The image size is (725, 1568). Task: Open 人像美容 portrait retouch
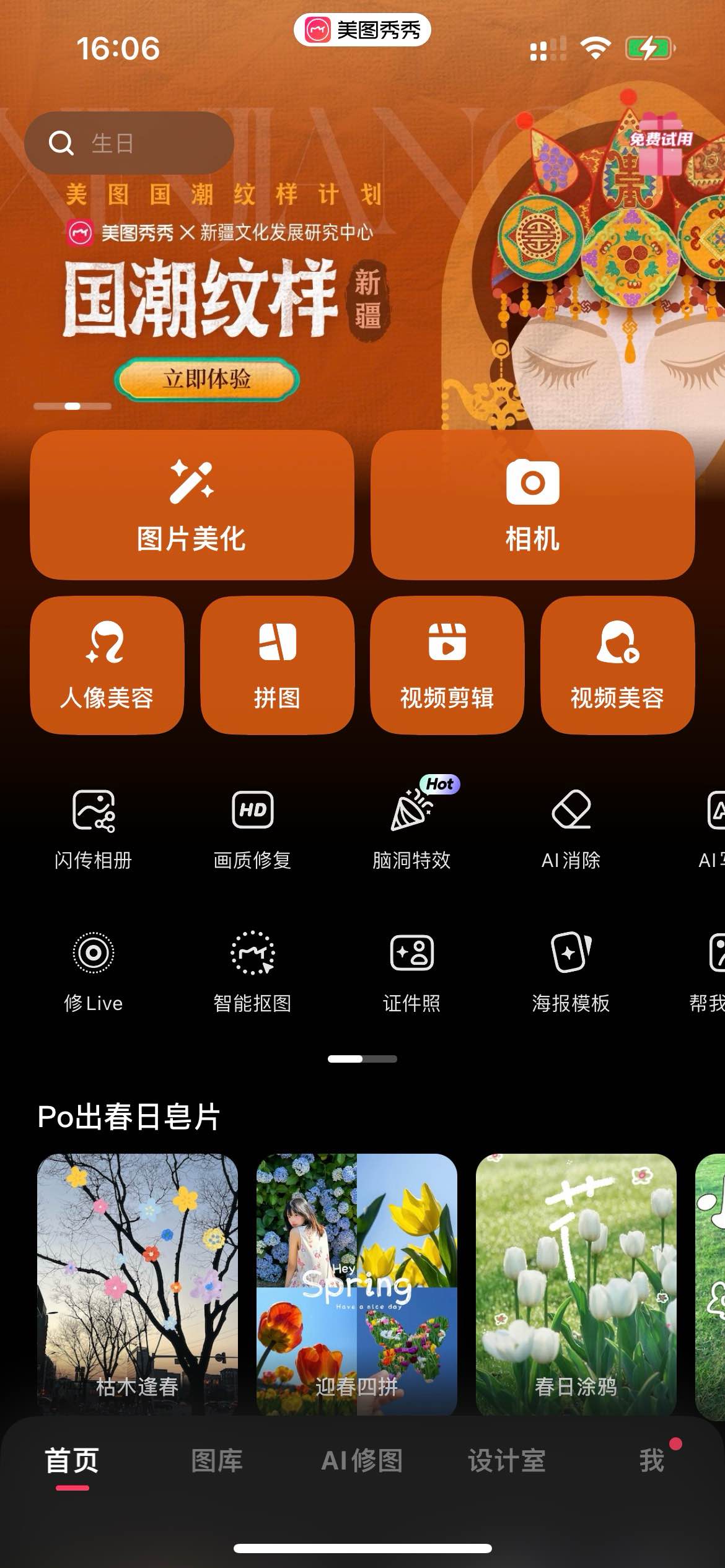pyautogui.click(x=107, y=665)
